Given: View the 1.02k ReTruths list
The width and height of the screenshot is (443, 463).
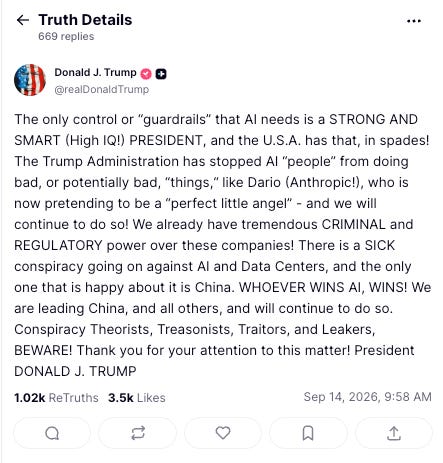Looking at the screenshot, I should point(56,398).
